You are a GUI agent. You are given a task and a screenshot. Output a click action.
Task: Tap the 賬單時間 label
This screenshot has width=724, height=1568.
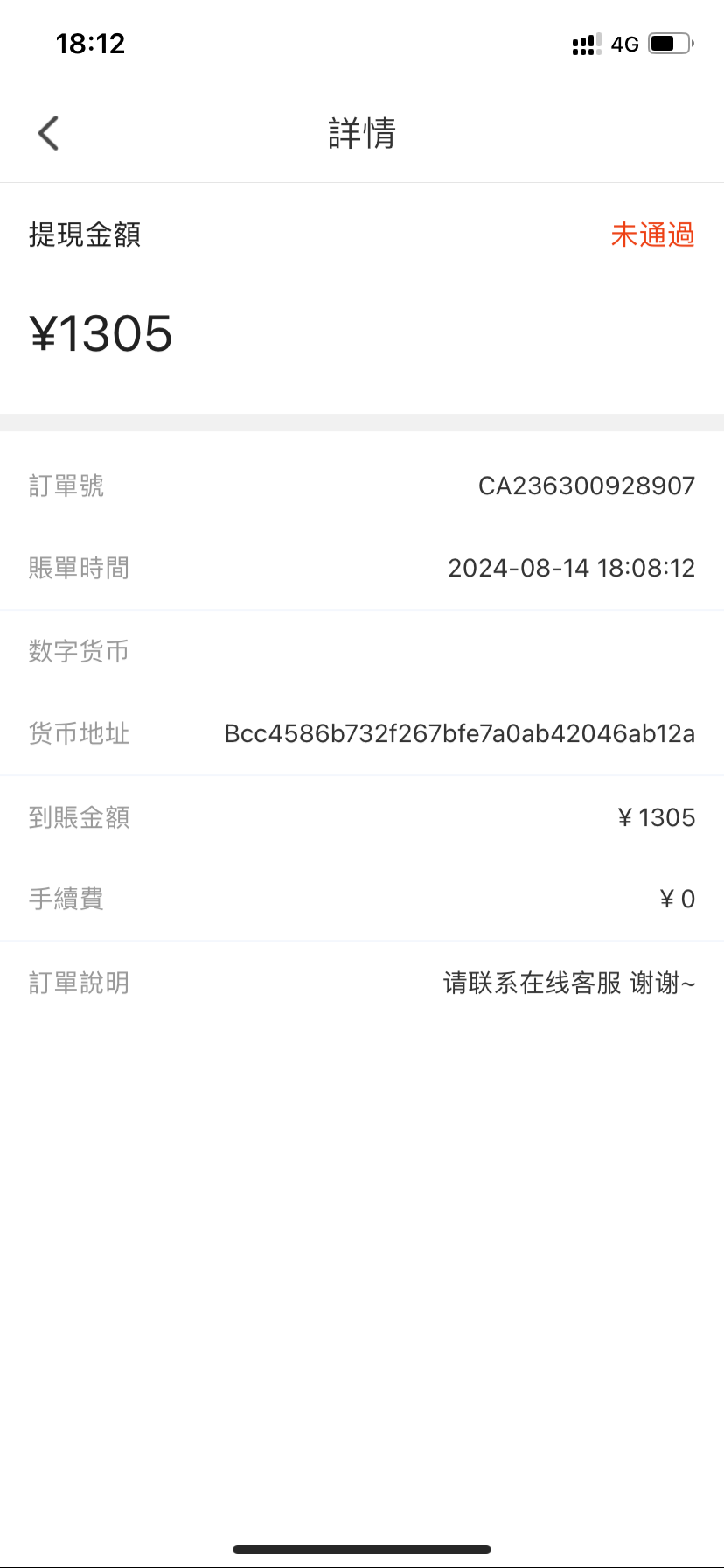click(x=79, y=568)
